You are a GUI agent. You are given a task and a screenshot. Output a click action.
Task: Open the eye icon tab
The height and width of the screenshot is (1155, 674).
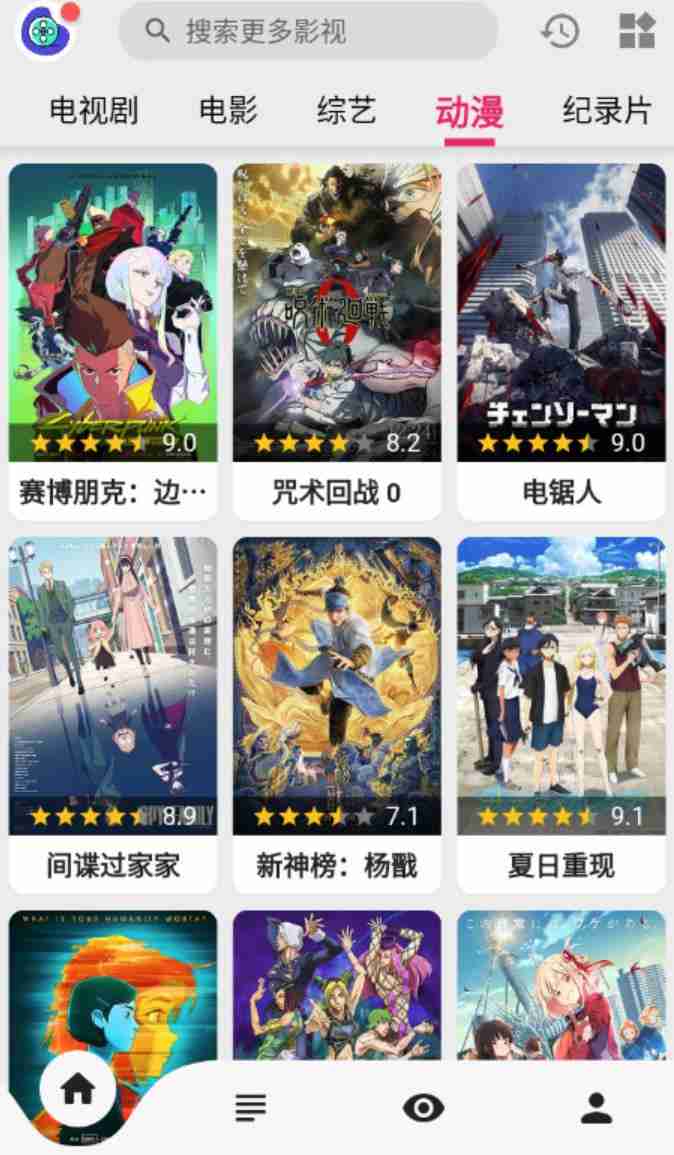(423, 1107)
